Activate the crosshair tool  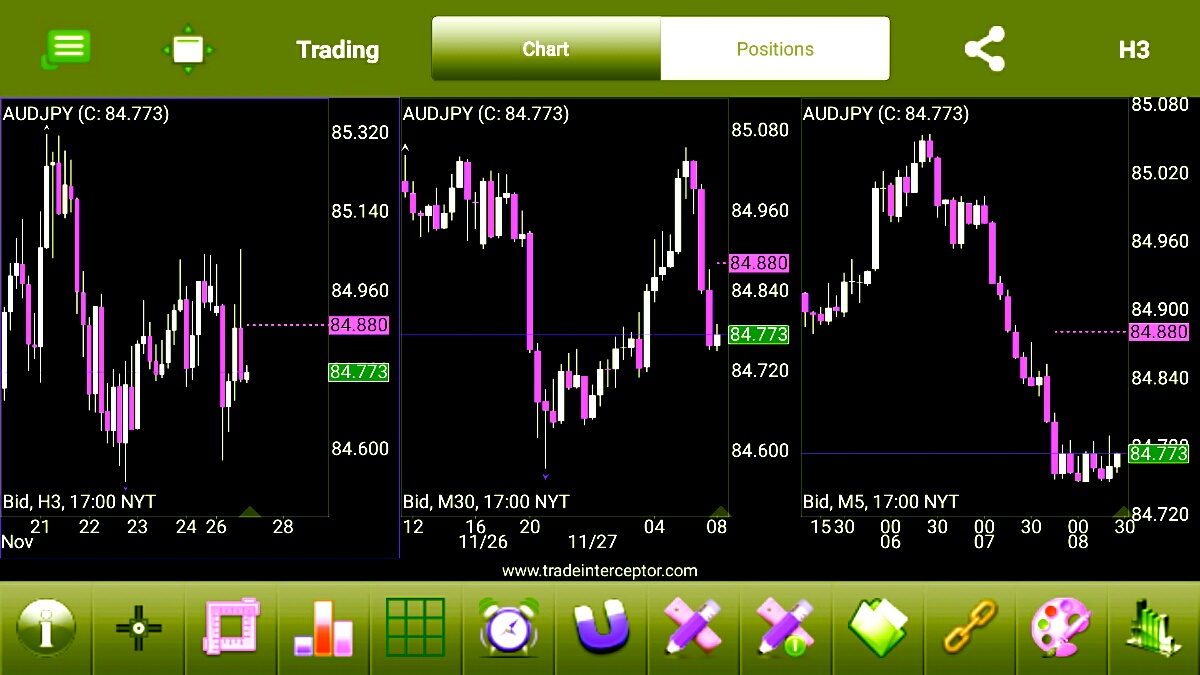pyautogui.click(x=138, y=629)
